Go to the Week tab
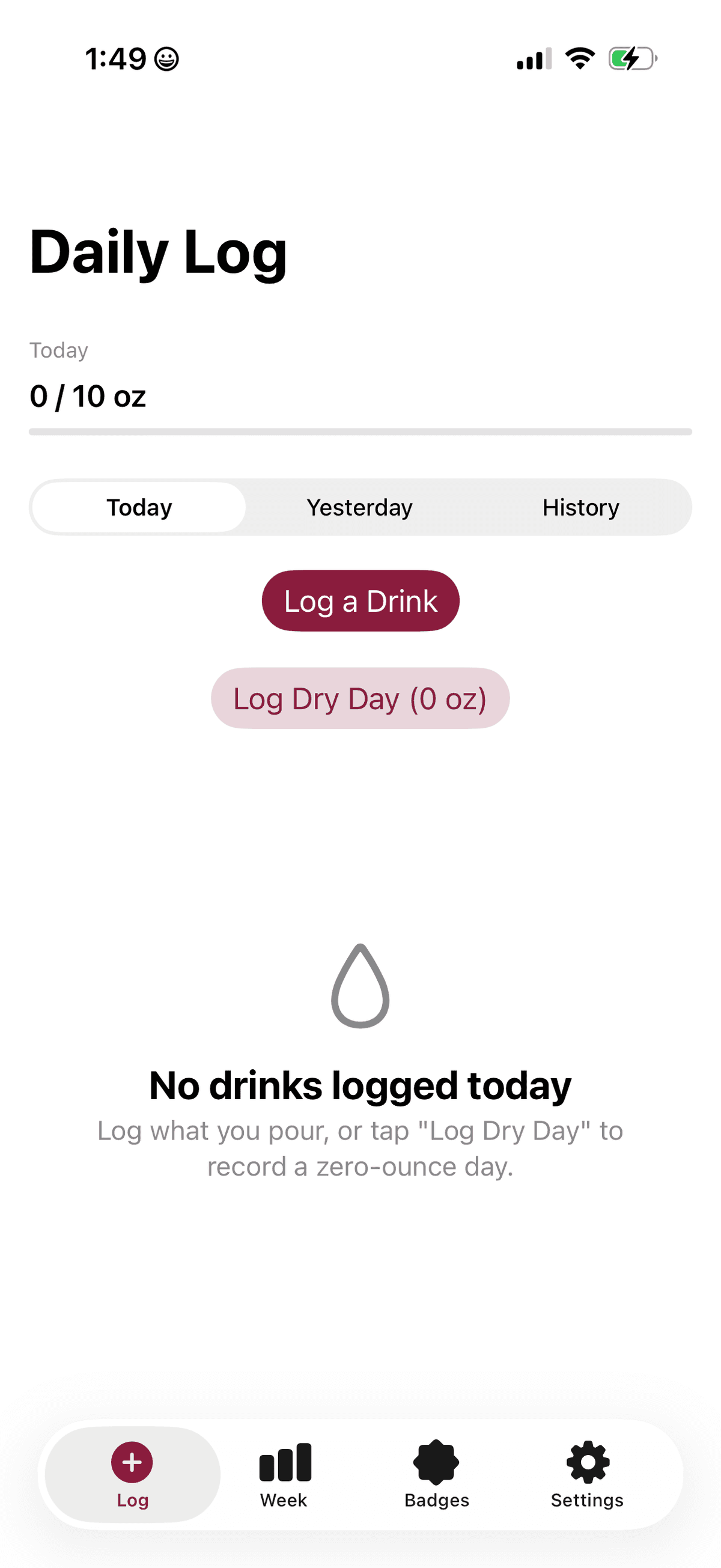This screenshot has height=1568, width=721. pos(284,1474)
